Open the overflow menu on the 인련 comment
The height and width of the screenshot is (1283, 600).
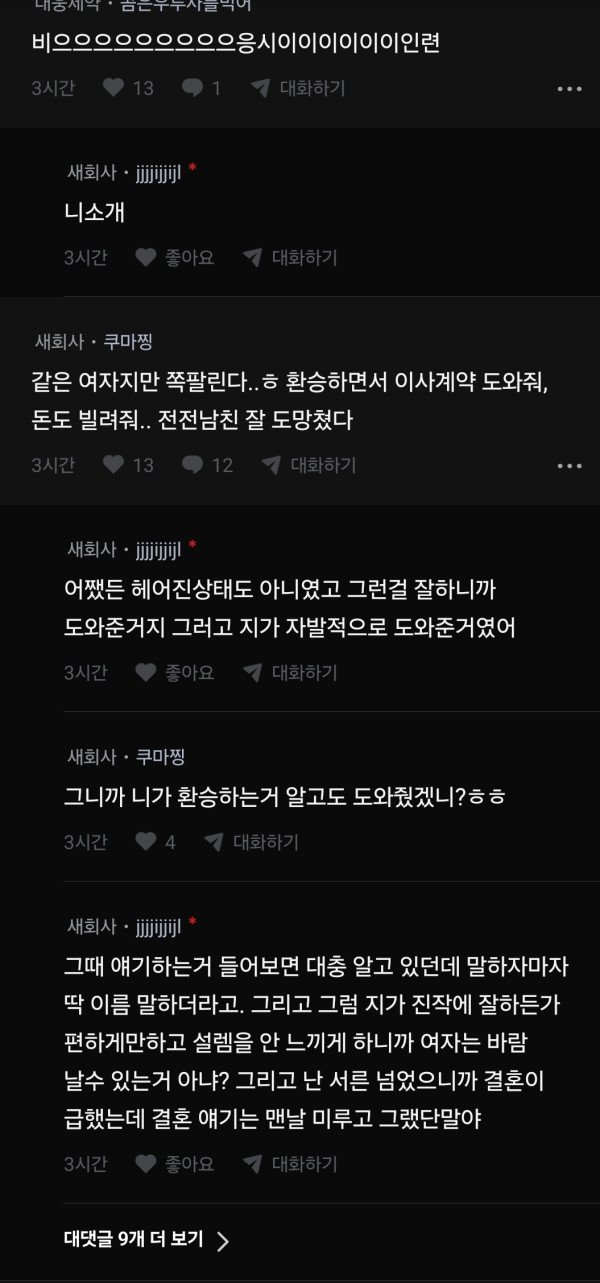coord(569,89)
